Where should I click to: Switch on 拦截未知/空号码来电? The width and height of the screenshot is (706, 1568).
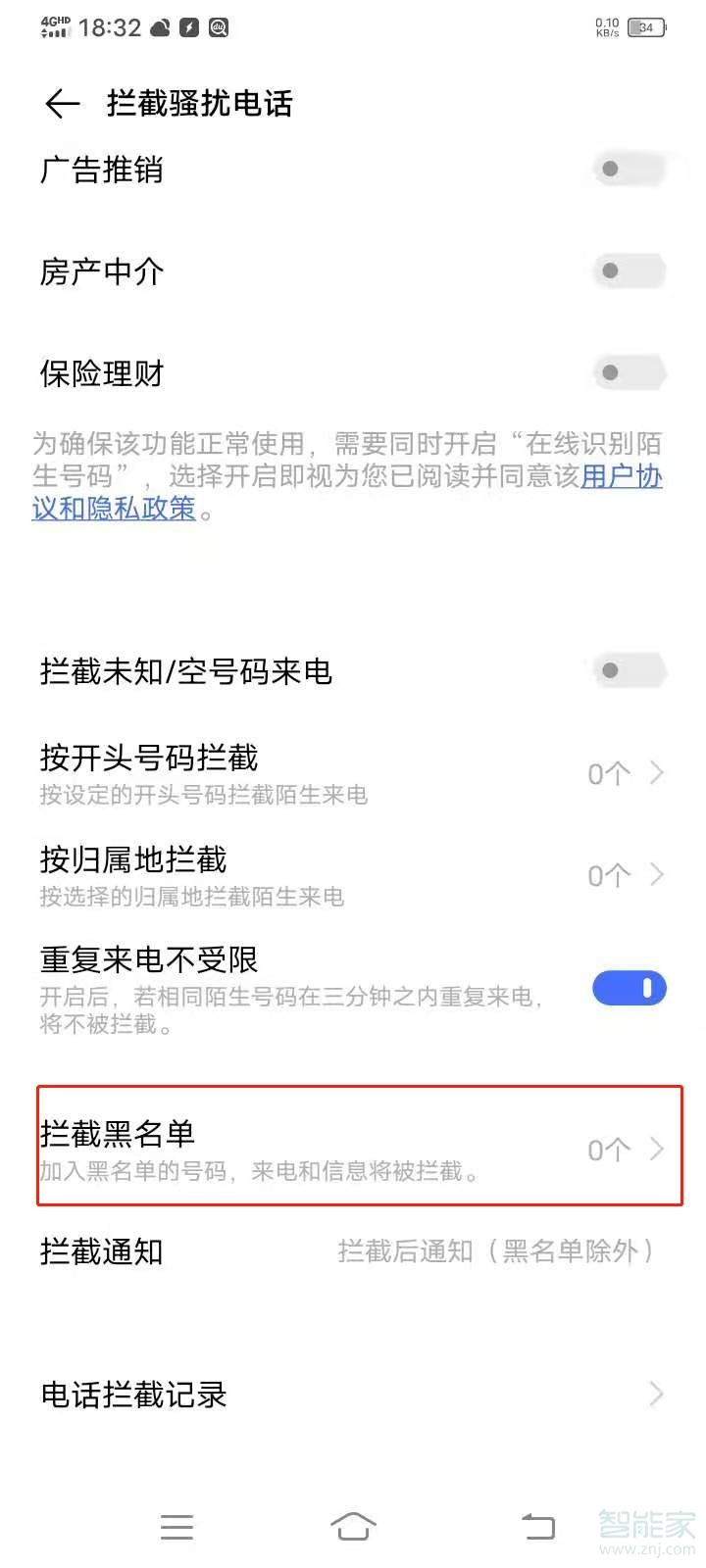[628, 670]
